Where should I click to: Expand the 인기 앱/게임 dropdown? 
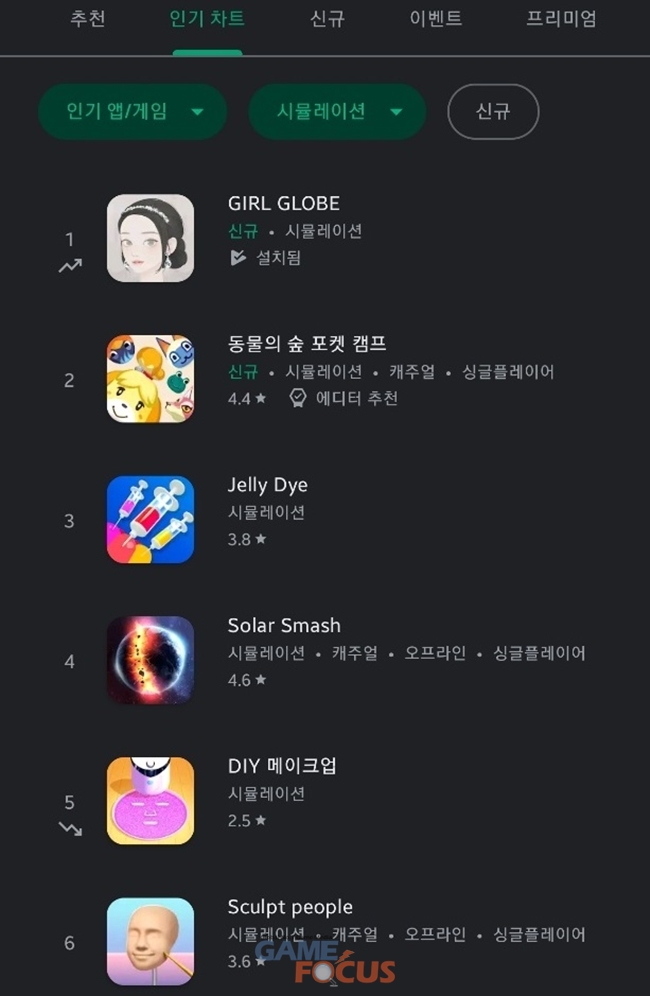(132, 111)
